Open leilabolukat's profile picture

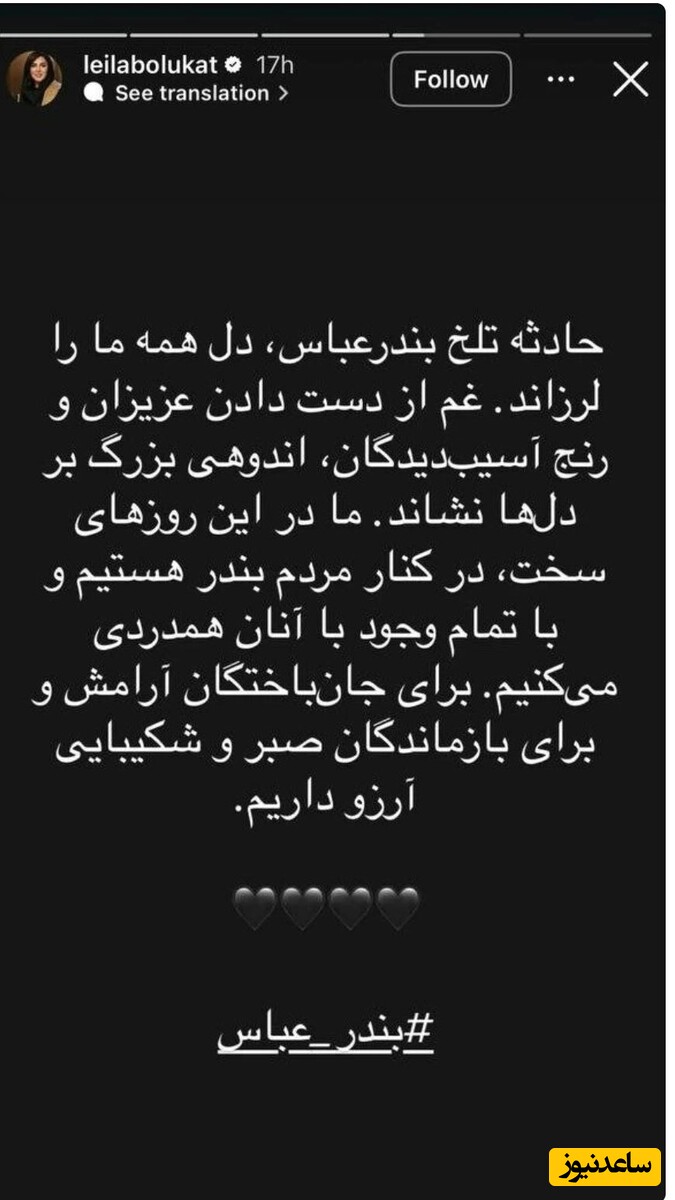pyautogui.click(x=36, y=79)
